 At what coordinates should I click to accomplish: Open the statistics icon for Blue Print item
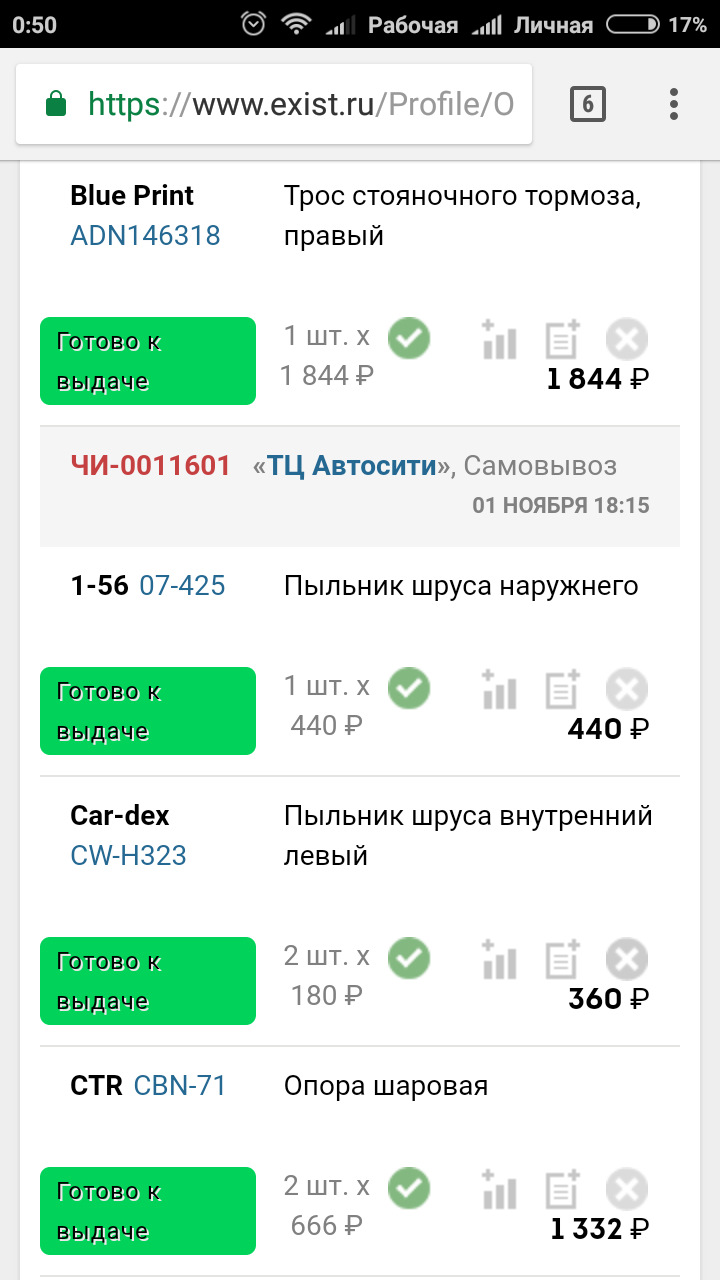(x=499, y=340)
